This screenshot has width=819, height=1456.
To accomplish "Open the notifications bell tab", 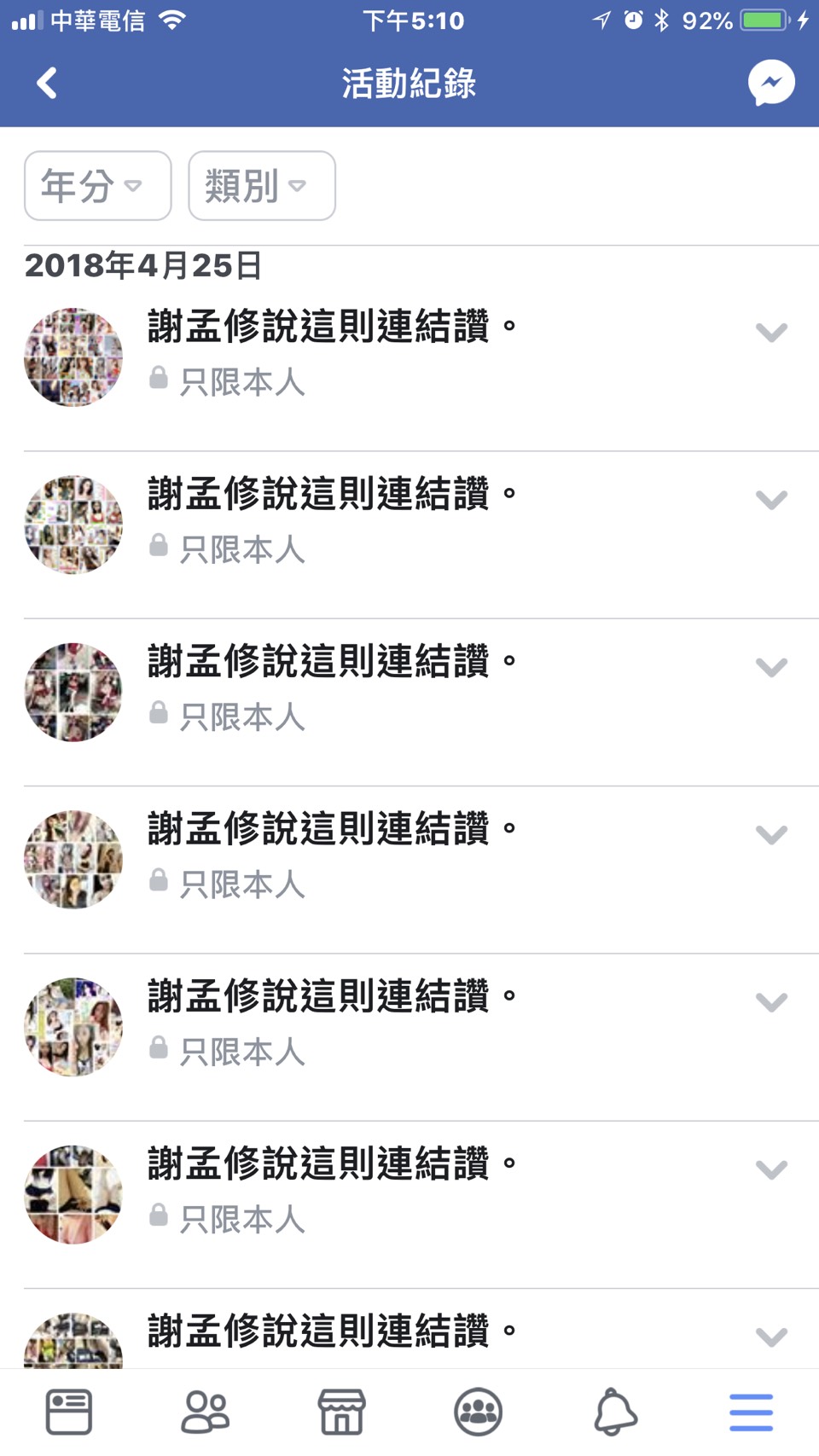I will [x=614, y=1412].
